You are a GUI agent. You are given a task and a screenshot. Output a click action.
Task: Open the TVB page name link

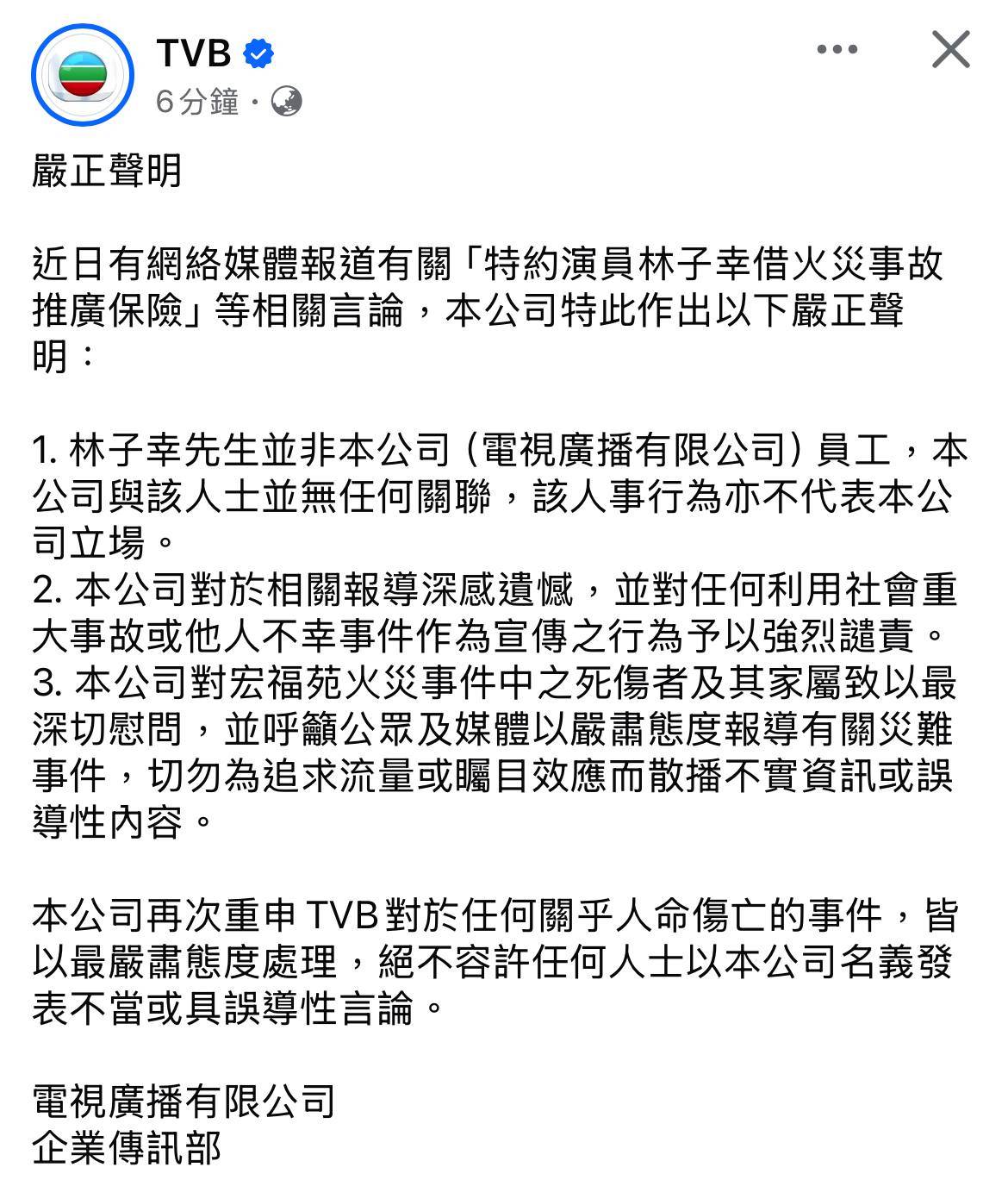tap(194, 53)
